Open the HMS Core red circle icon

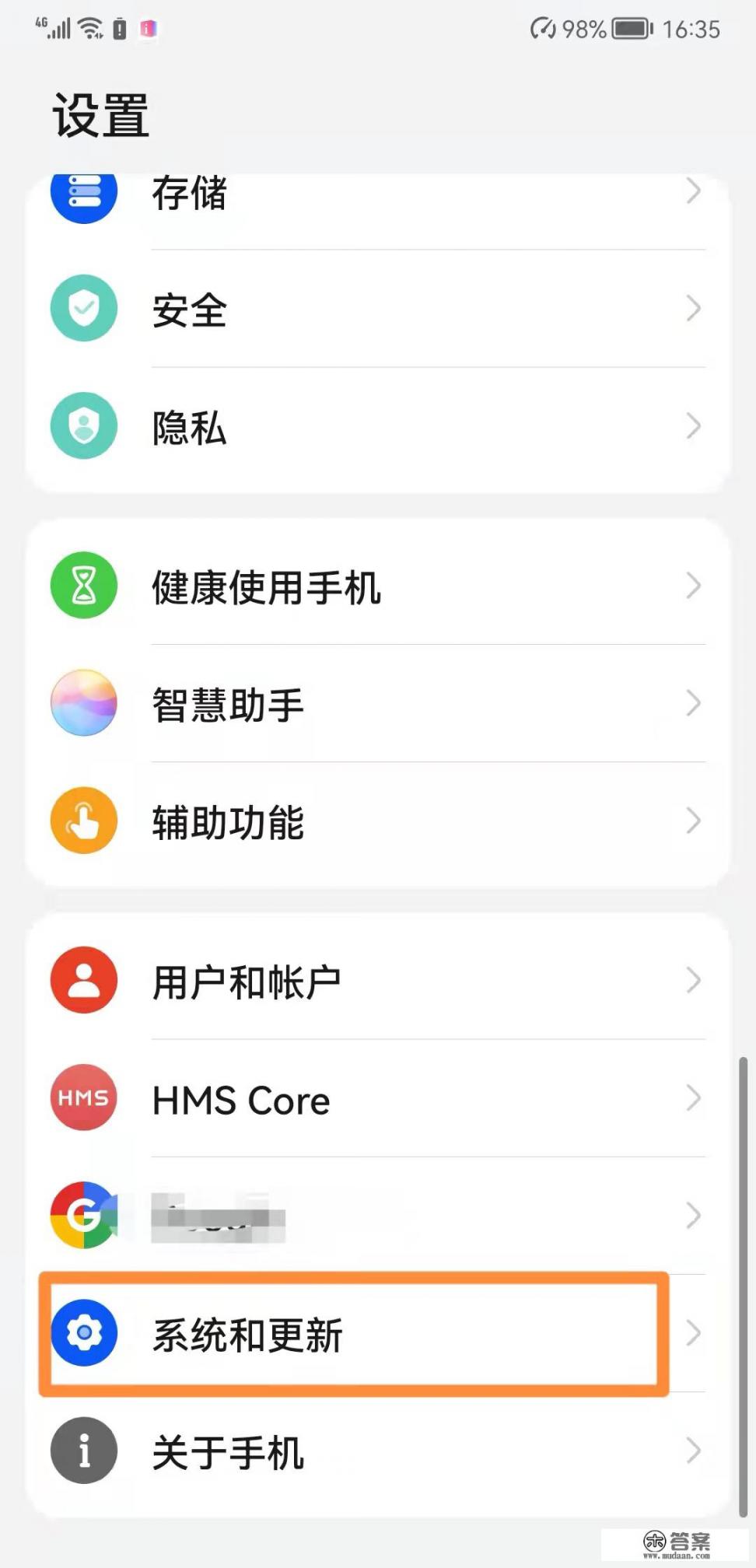84,1098
